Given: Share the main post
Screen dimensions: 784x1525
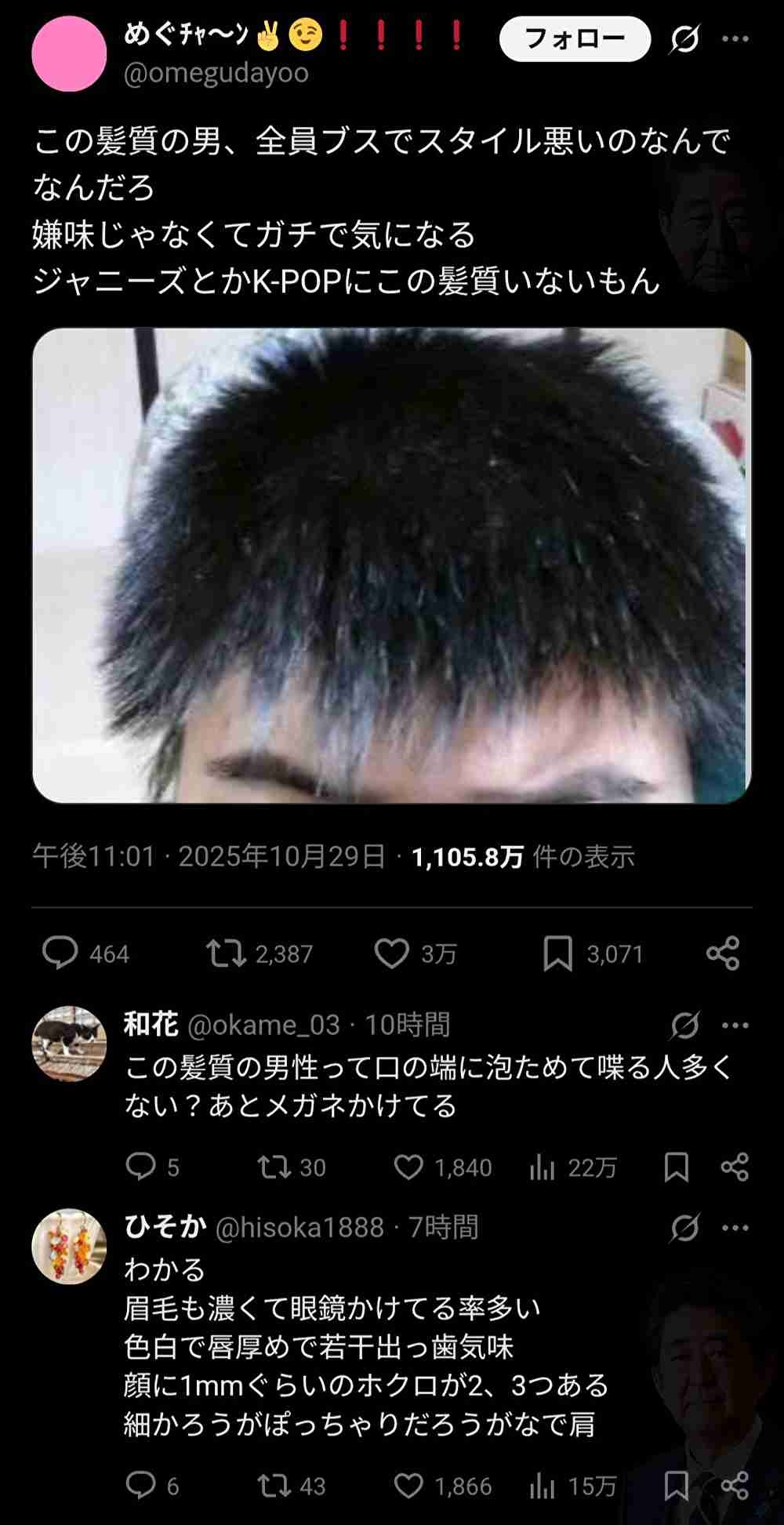Looking at the screenshot, I should (723, 953).
